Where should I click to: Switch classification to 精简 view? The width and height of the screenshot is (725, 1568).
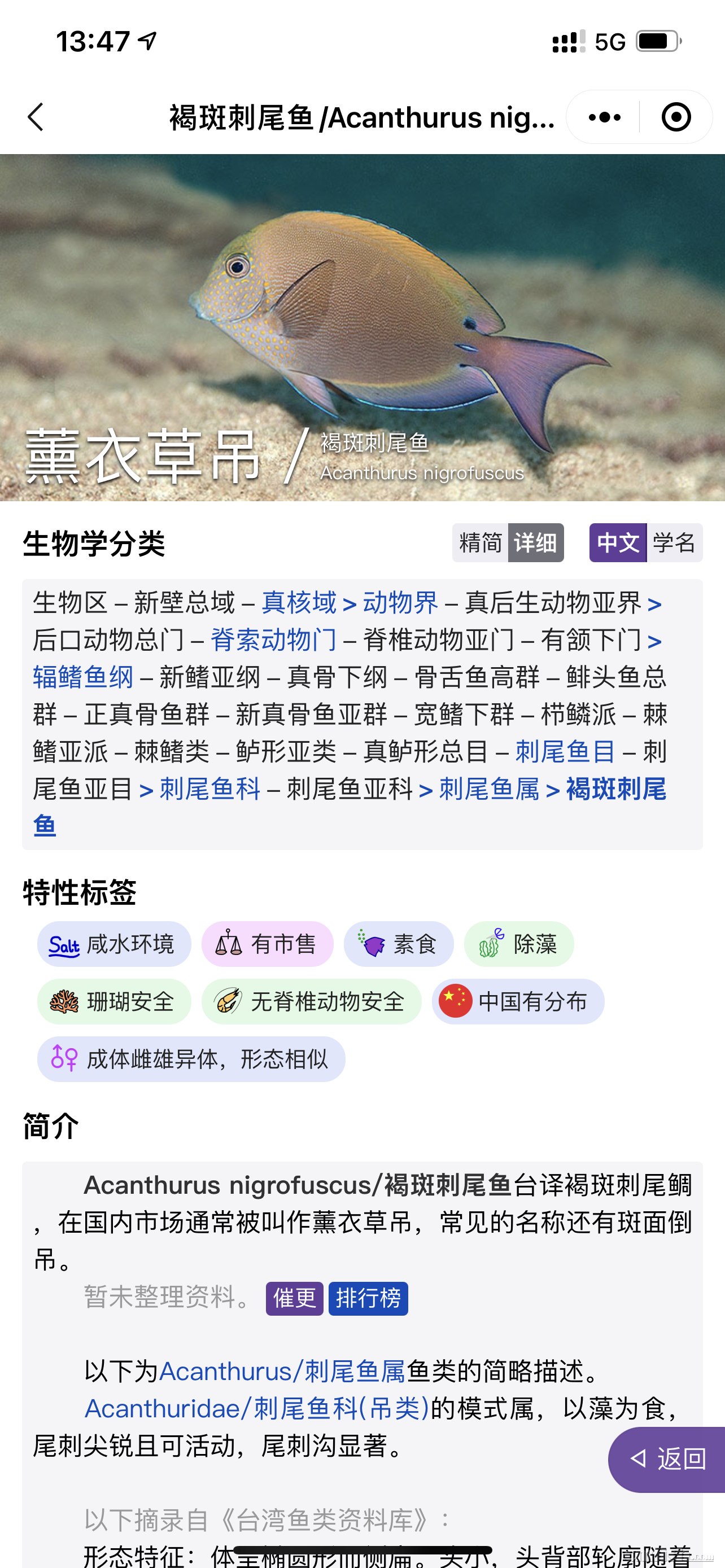point(481,542)
